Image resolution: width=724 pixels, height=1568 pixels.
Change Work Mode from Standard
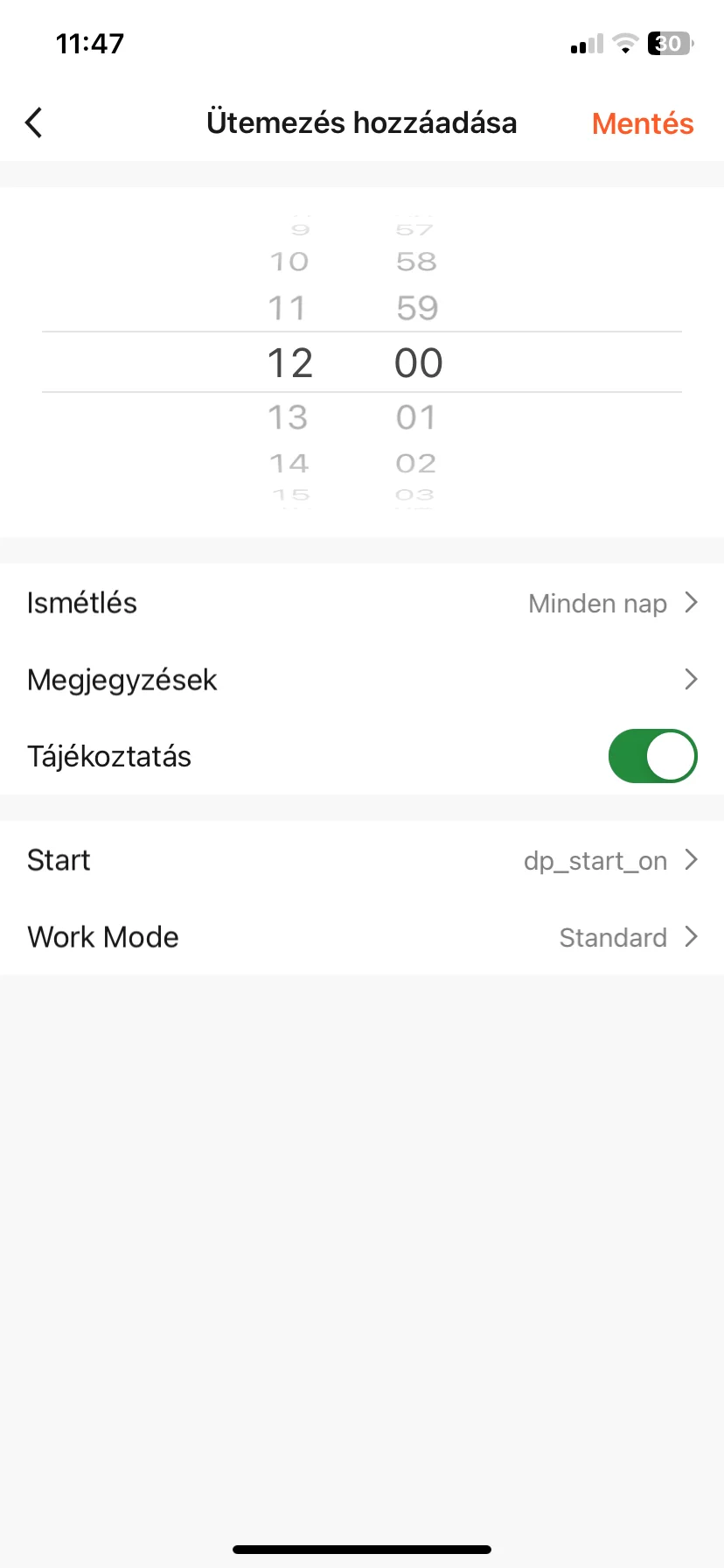[362, 937]
